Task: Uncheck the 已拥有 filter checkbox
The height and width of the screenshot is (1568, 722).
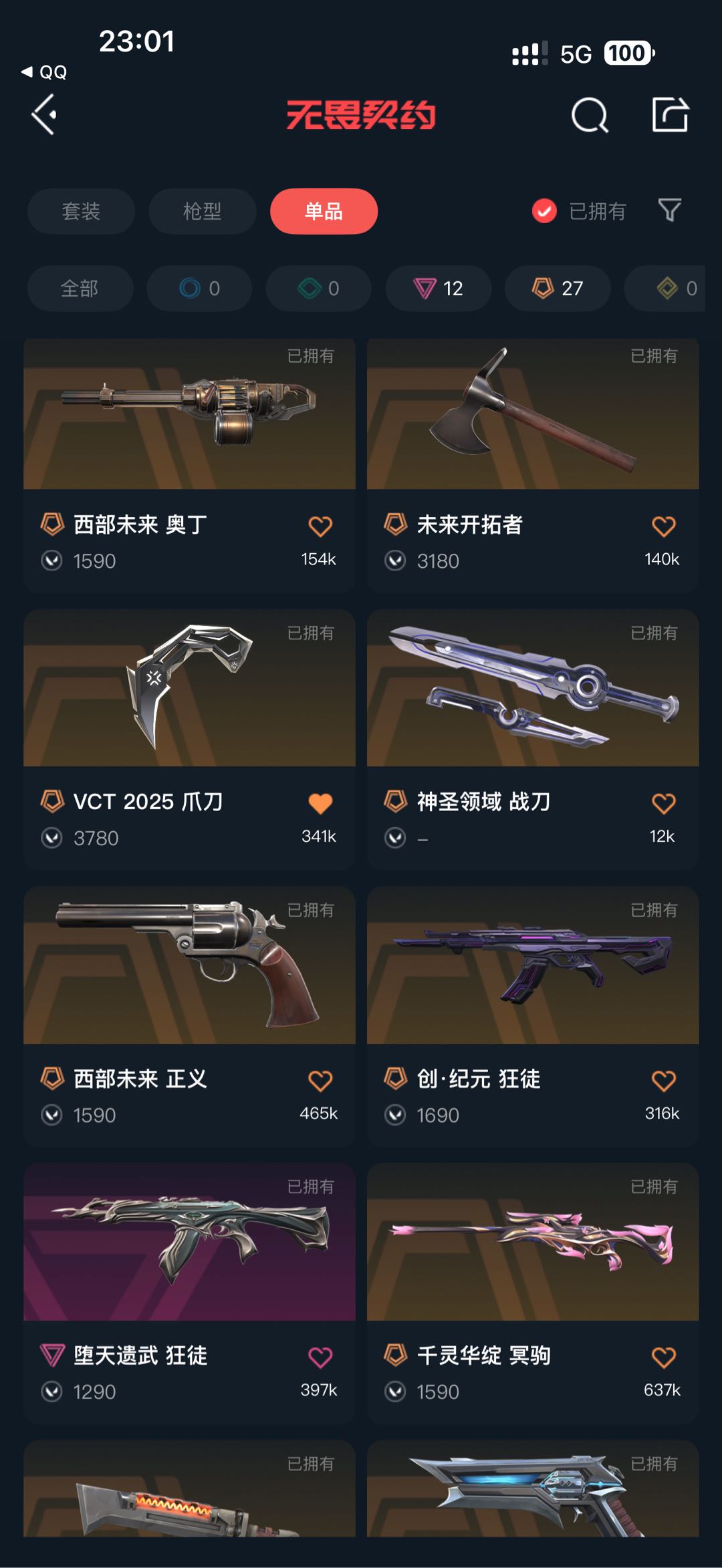Action: 544,211
